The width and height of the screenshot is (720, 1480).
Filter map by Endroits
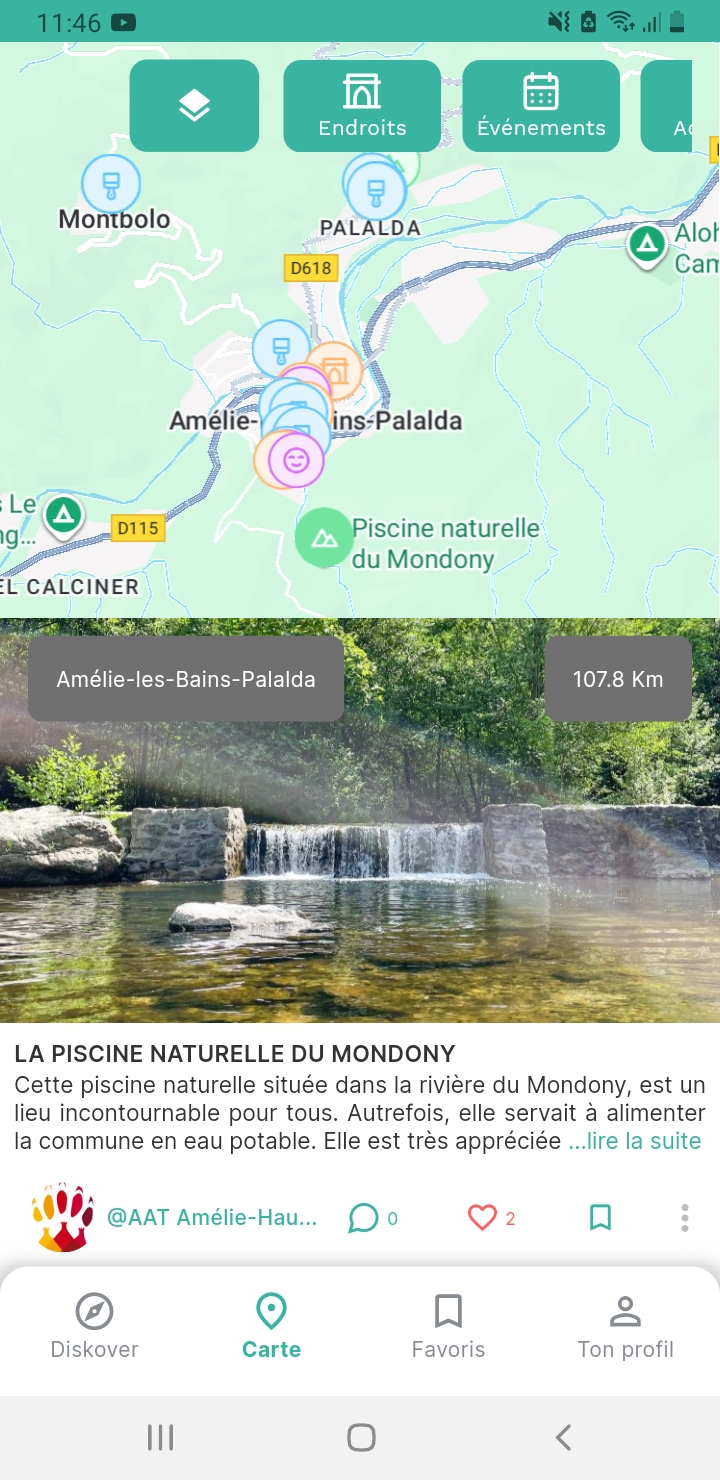[362, 105]
